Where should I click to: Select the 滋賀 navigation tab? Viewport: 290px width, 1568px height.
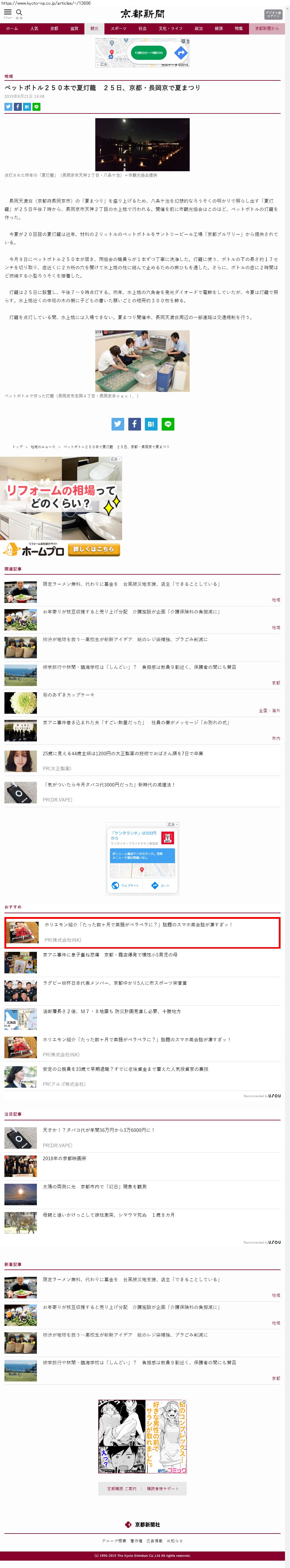coord(74,29)
